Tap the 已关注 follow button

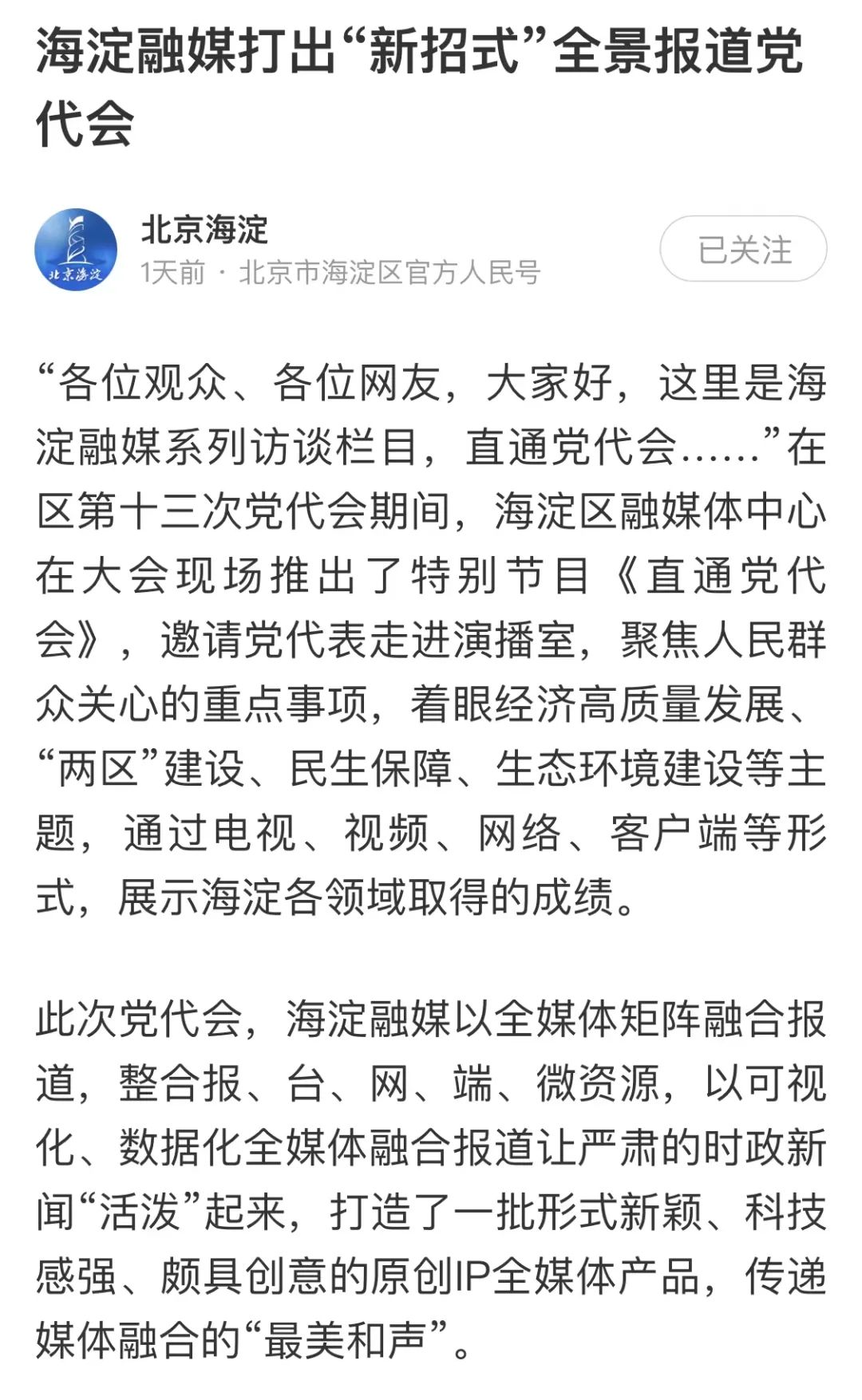(743, 249)
